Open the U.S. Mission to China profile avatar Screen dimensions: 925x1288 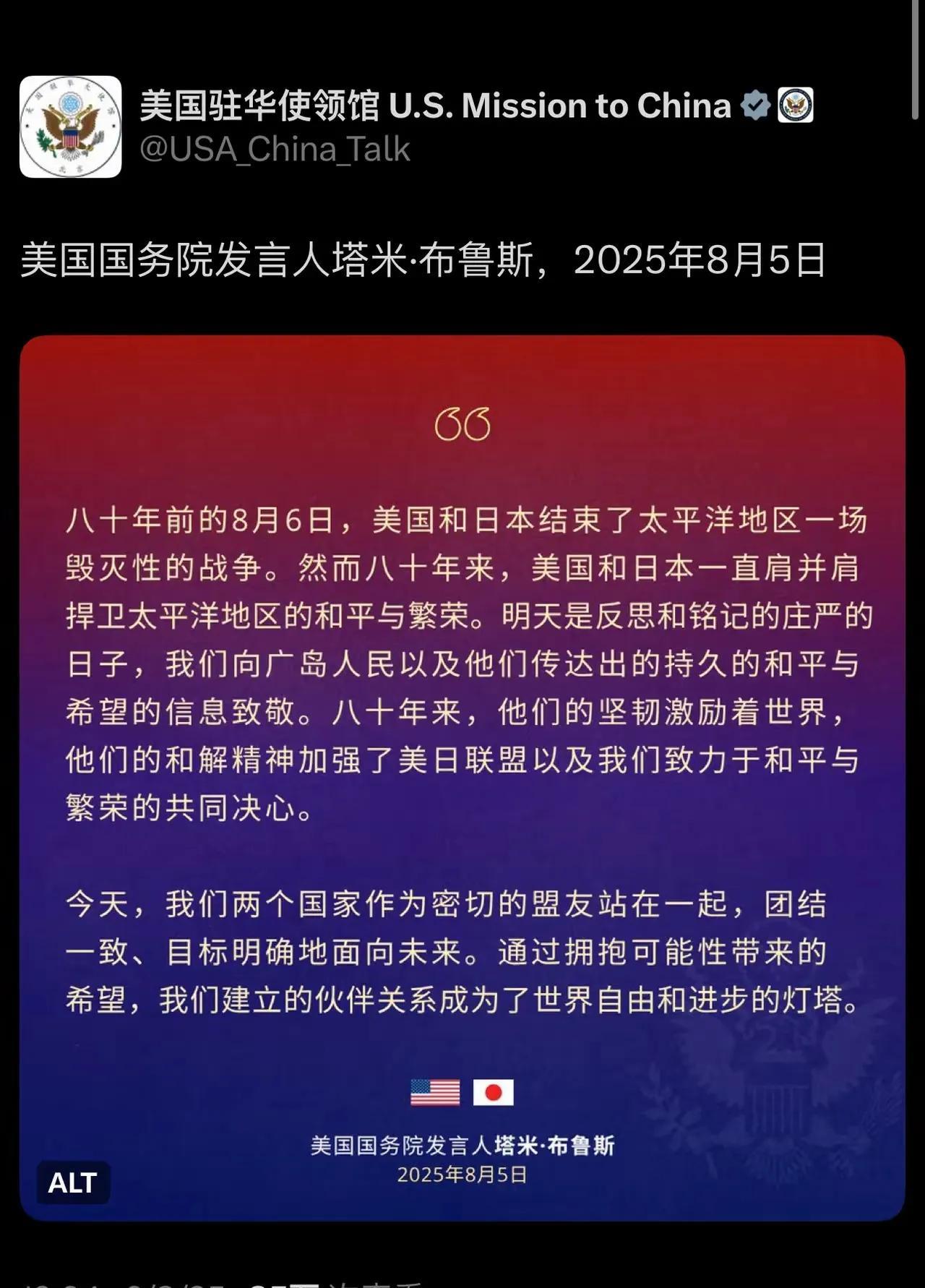click(x=71, y=126)
